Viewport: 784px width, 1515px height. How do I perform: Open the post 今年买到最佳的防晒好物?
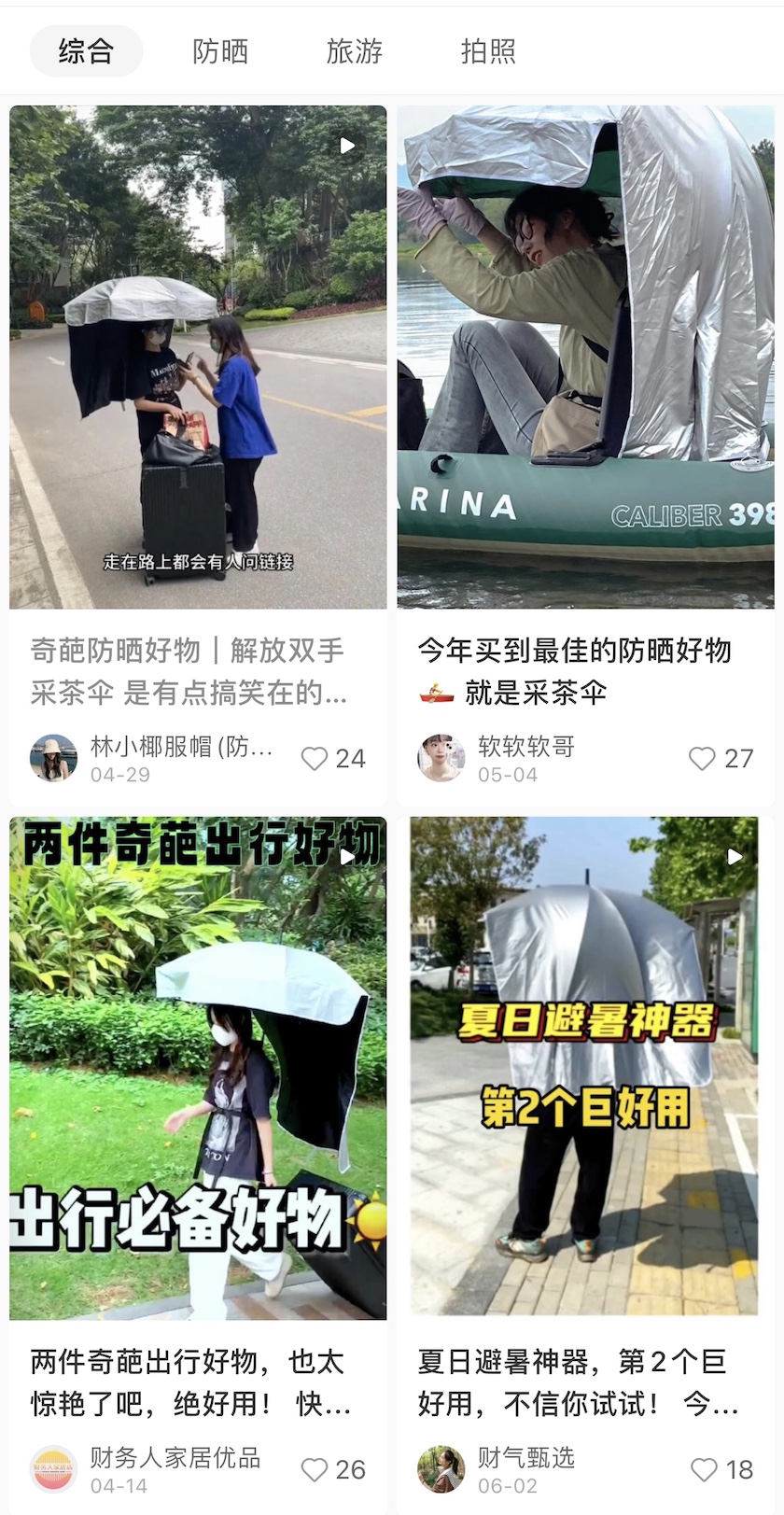pos(585,358)
